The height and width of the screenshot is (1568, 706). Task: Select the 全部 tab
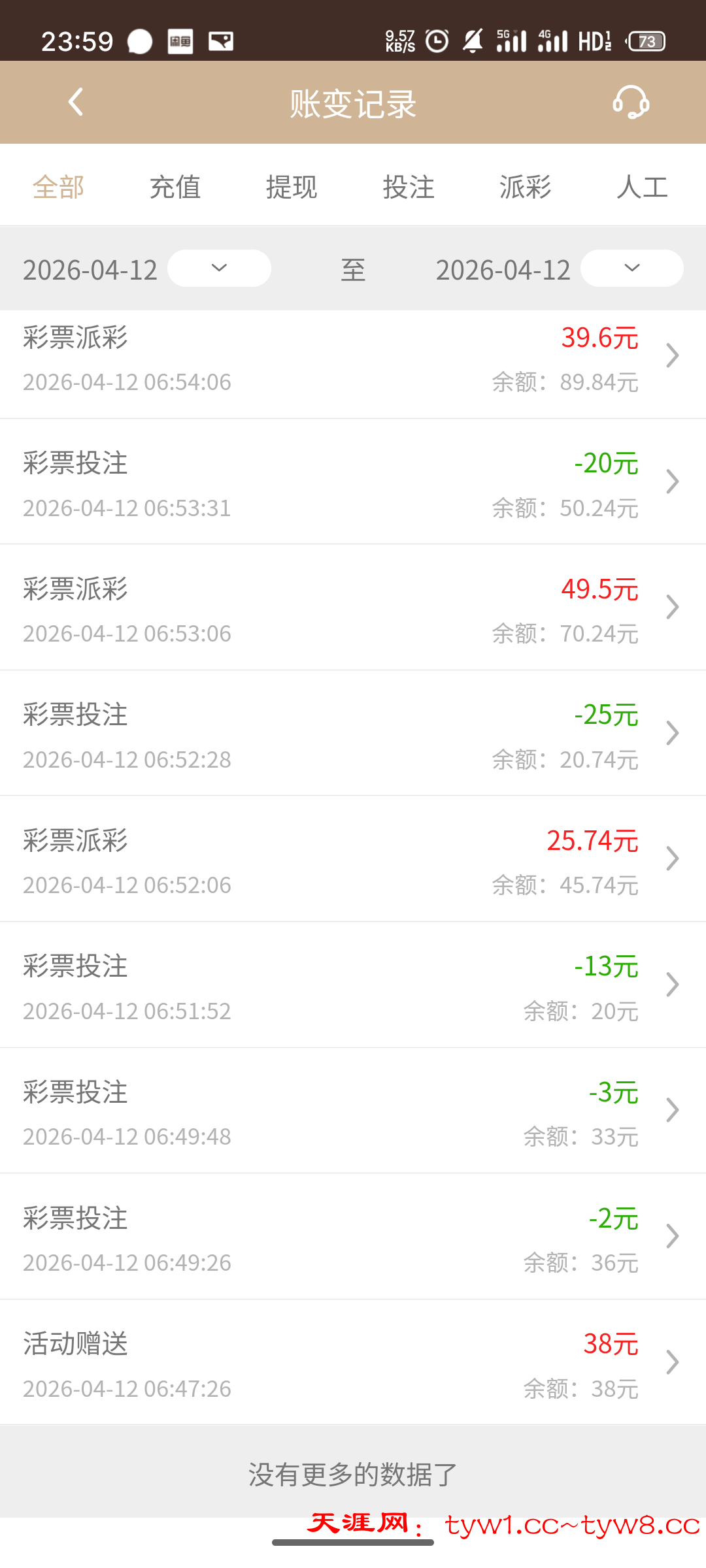(58, 188)
